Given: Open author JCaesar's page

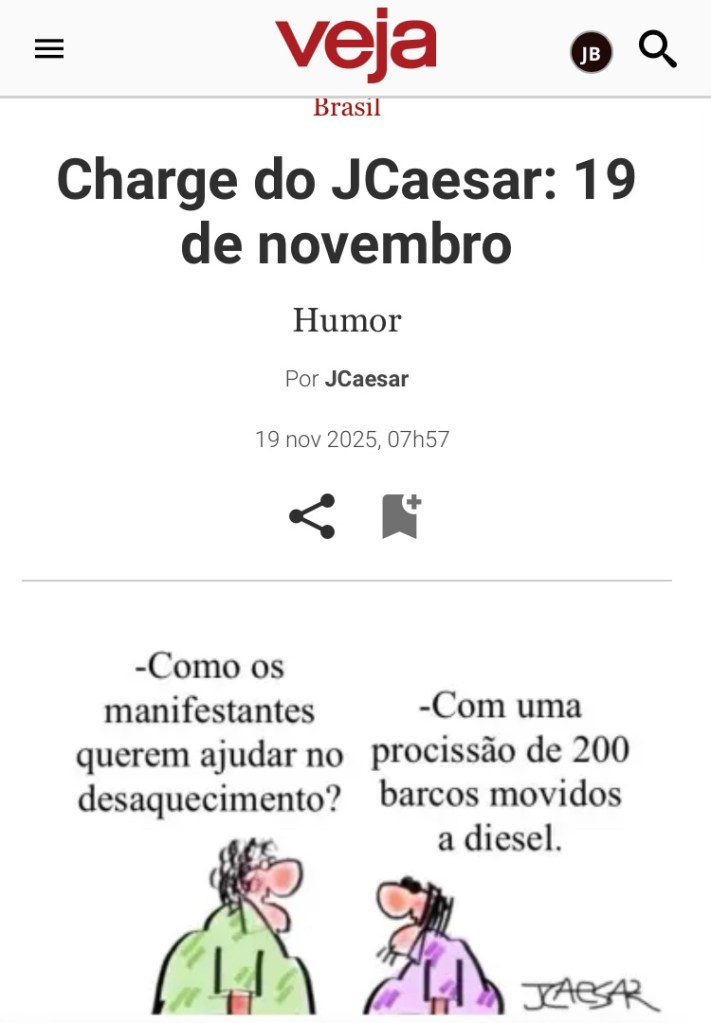Looking at the screenshot, I should (x=366, y=379).
